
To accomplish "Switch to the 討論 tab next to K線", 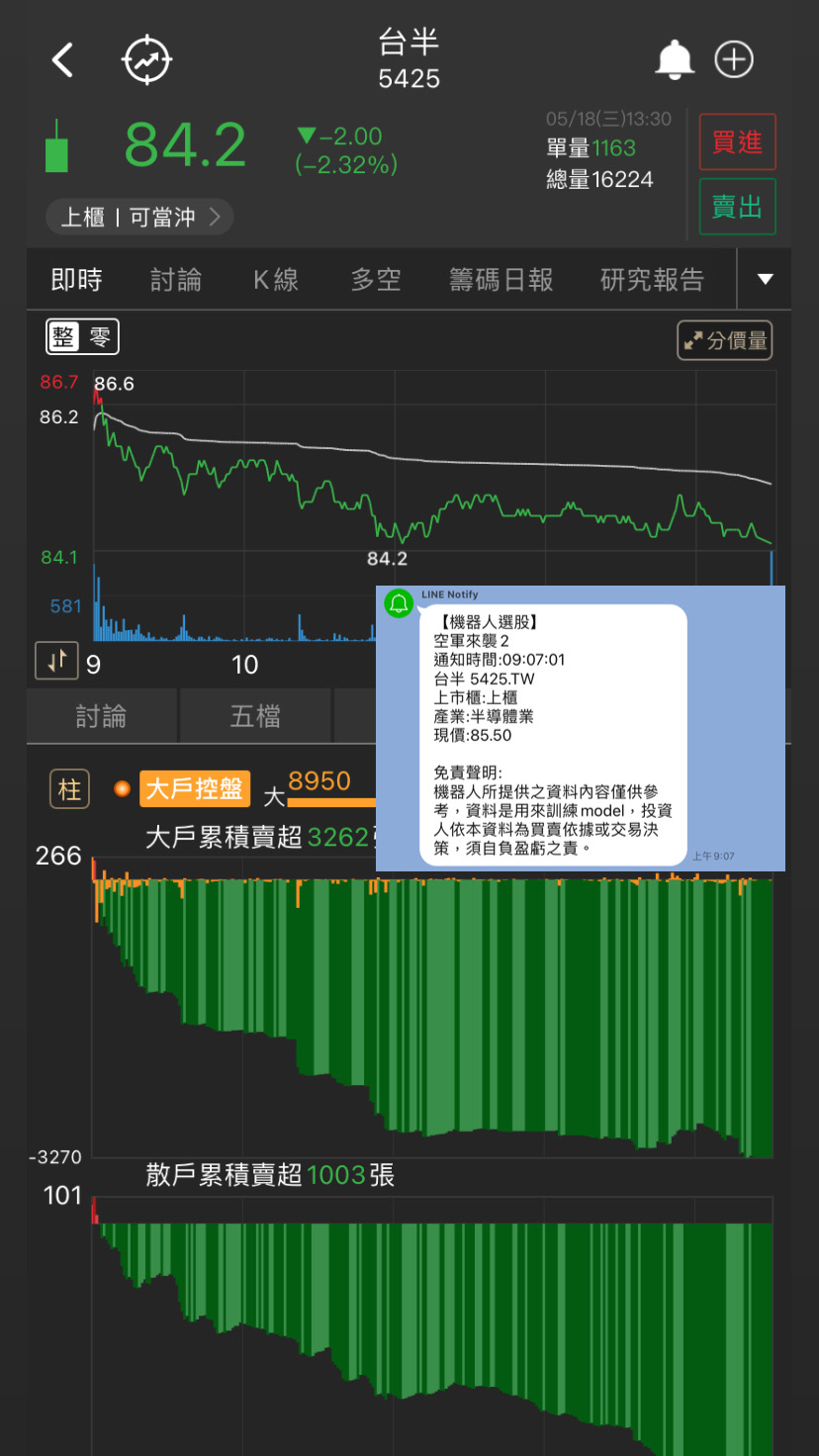I will (176, 280).
